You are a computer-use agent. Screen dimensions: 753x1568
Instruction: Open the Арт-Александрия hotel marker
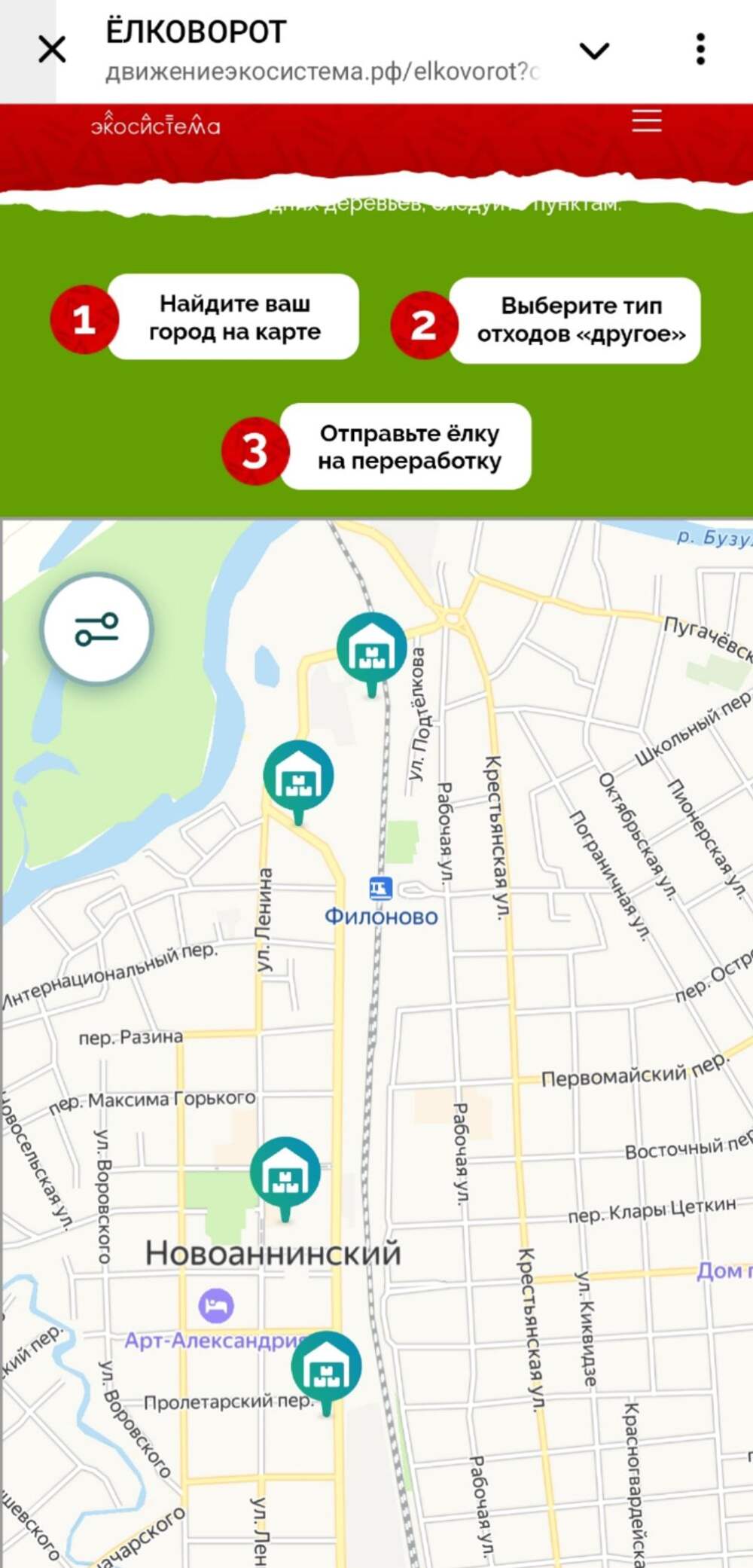point(216,1304)
